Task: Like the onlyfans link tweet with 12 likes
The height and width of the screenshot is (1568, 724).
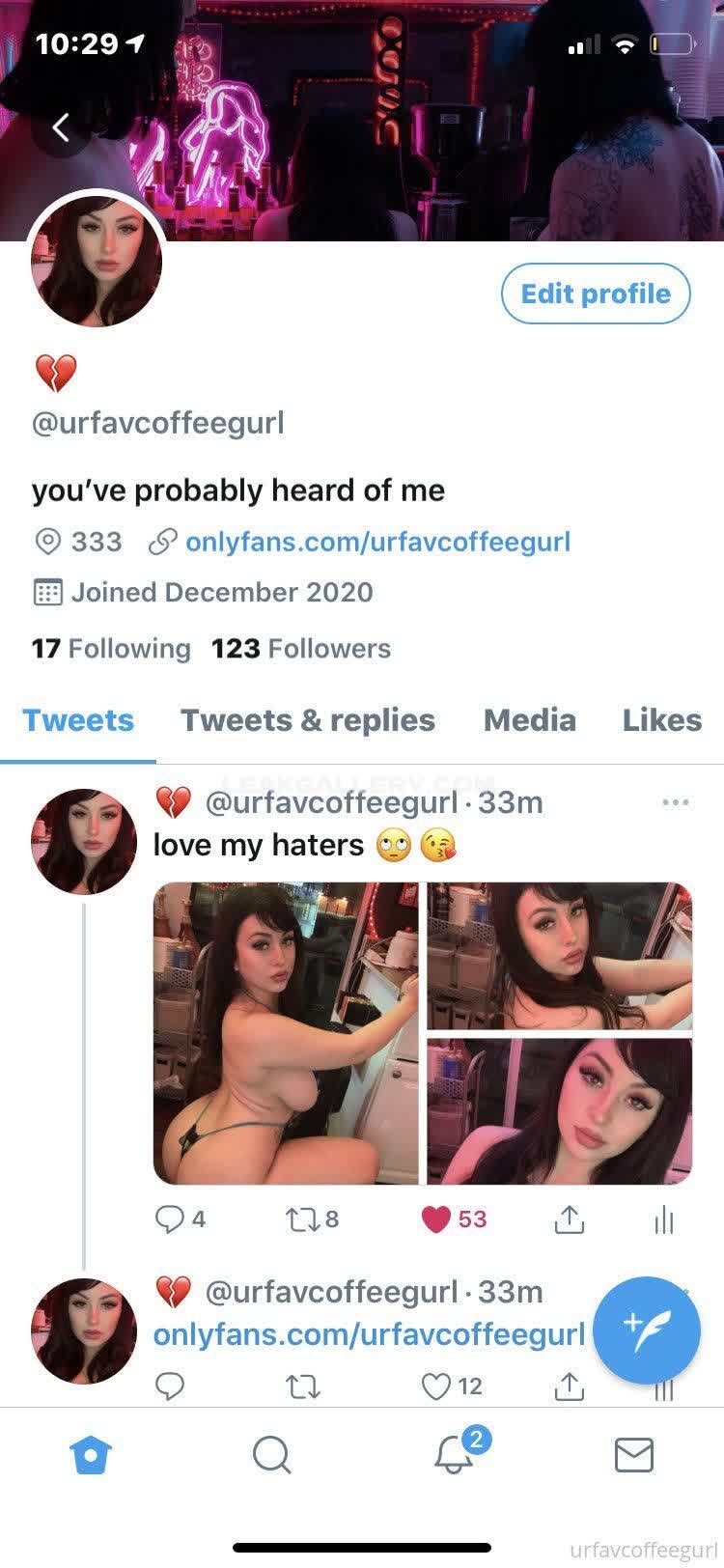Action: tap(436, 1386)
